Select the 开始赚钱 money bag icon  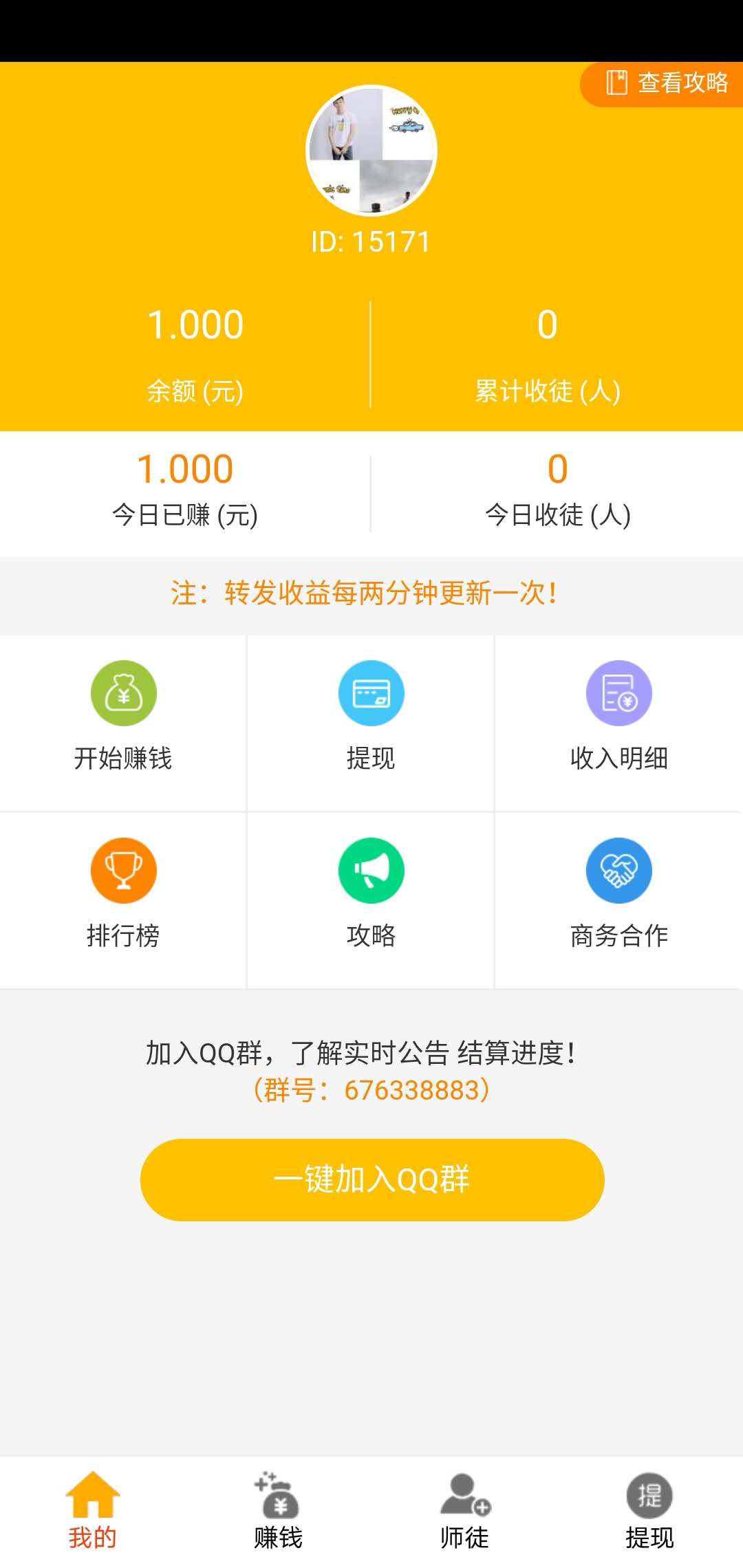pyautogui.click(x=124, y=693)
